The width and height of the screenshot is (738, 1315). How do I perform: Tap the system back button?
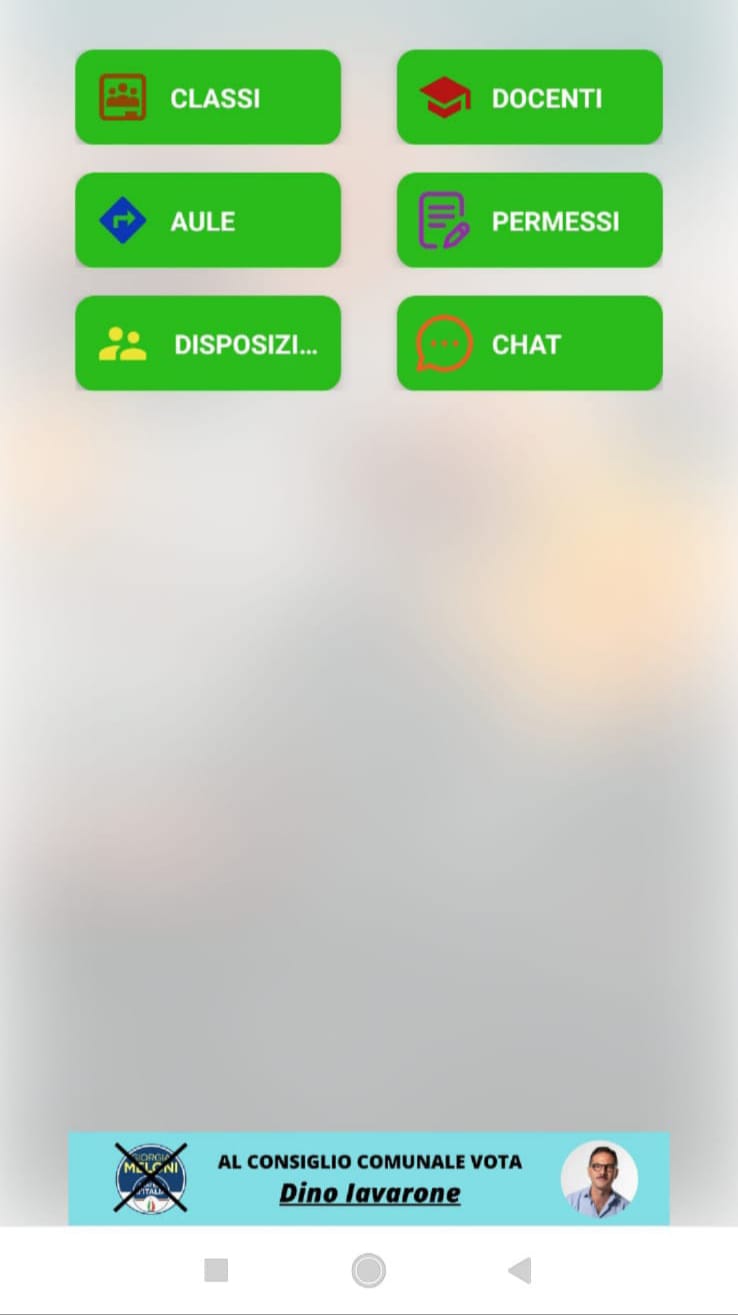519,1270
